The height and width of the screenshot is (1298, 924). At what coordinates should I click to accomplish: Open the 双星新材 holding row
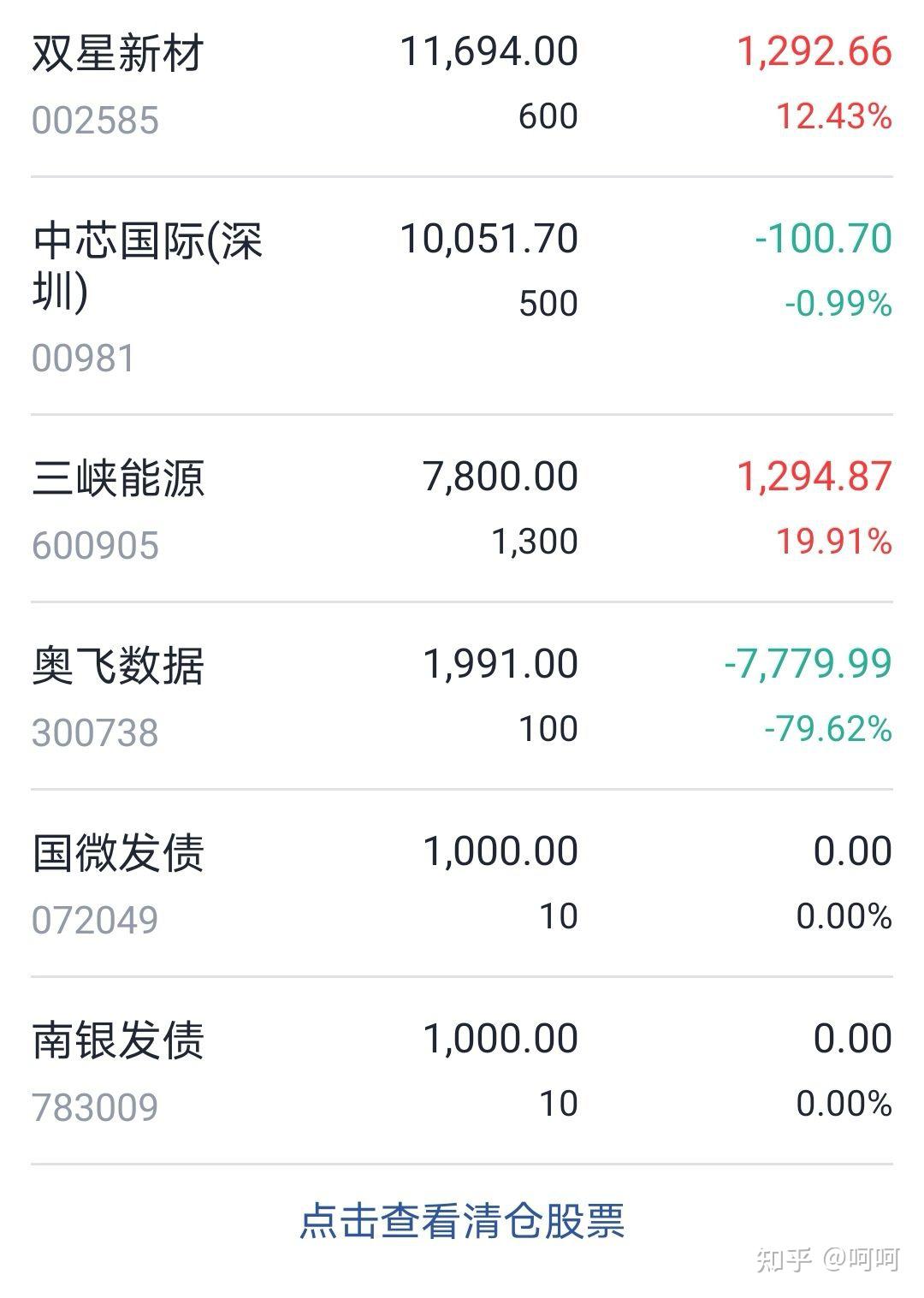[462, 84]
